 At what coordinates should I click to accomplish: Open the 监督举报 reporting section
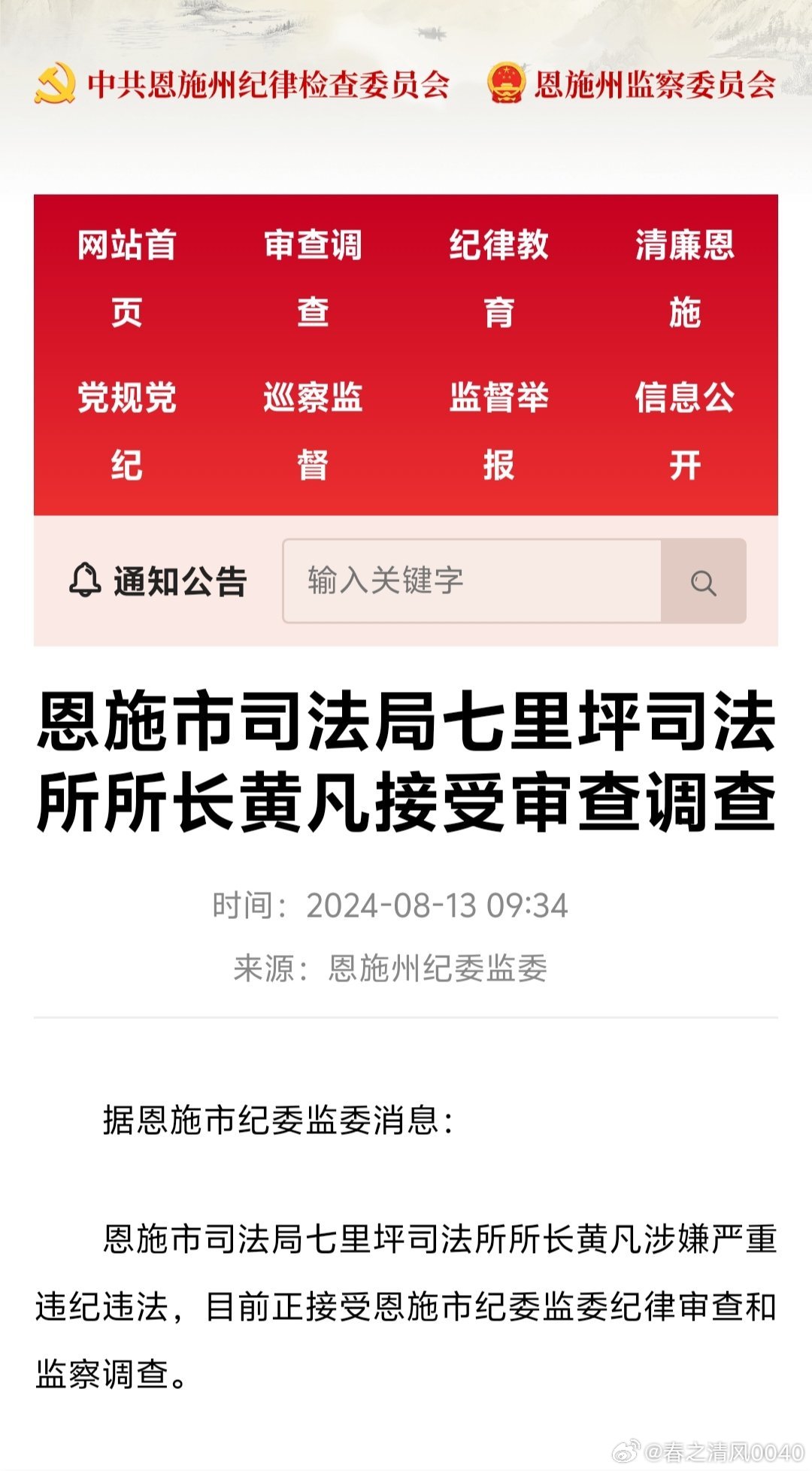pos(498,430)
